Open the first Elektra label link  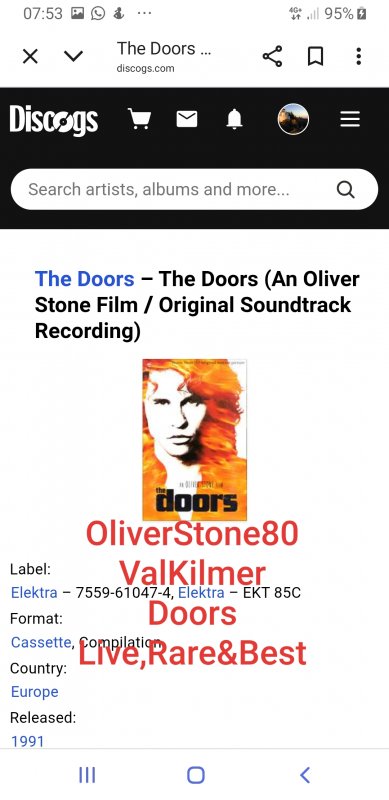(34, 593)
